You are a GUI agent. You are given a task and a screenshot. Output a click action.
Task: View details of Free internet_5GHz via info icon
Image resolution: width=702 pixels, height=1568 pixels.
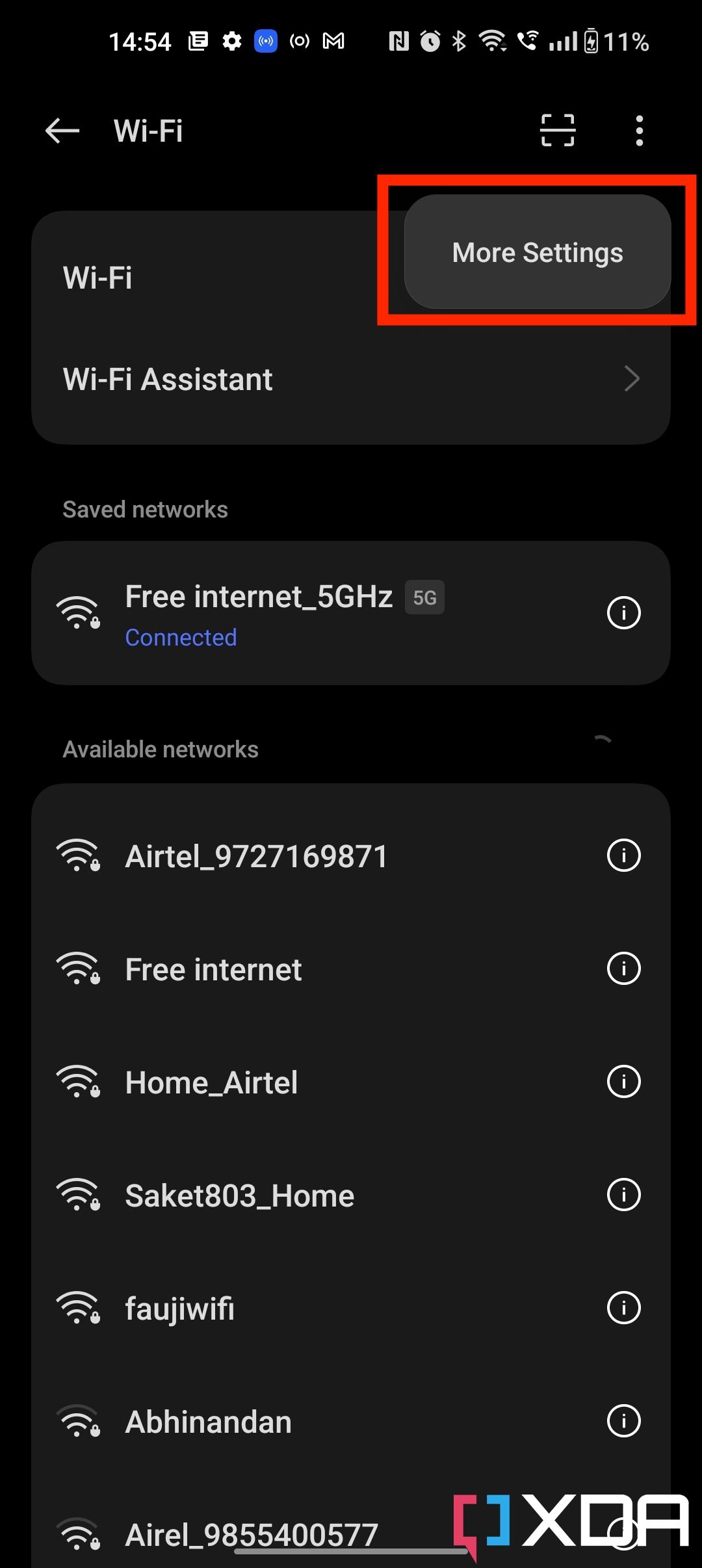(x=623, y=612)
